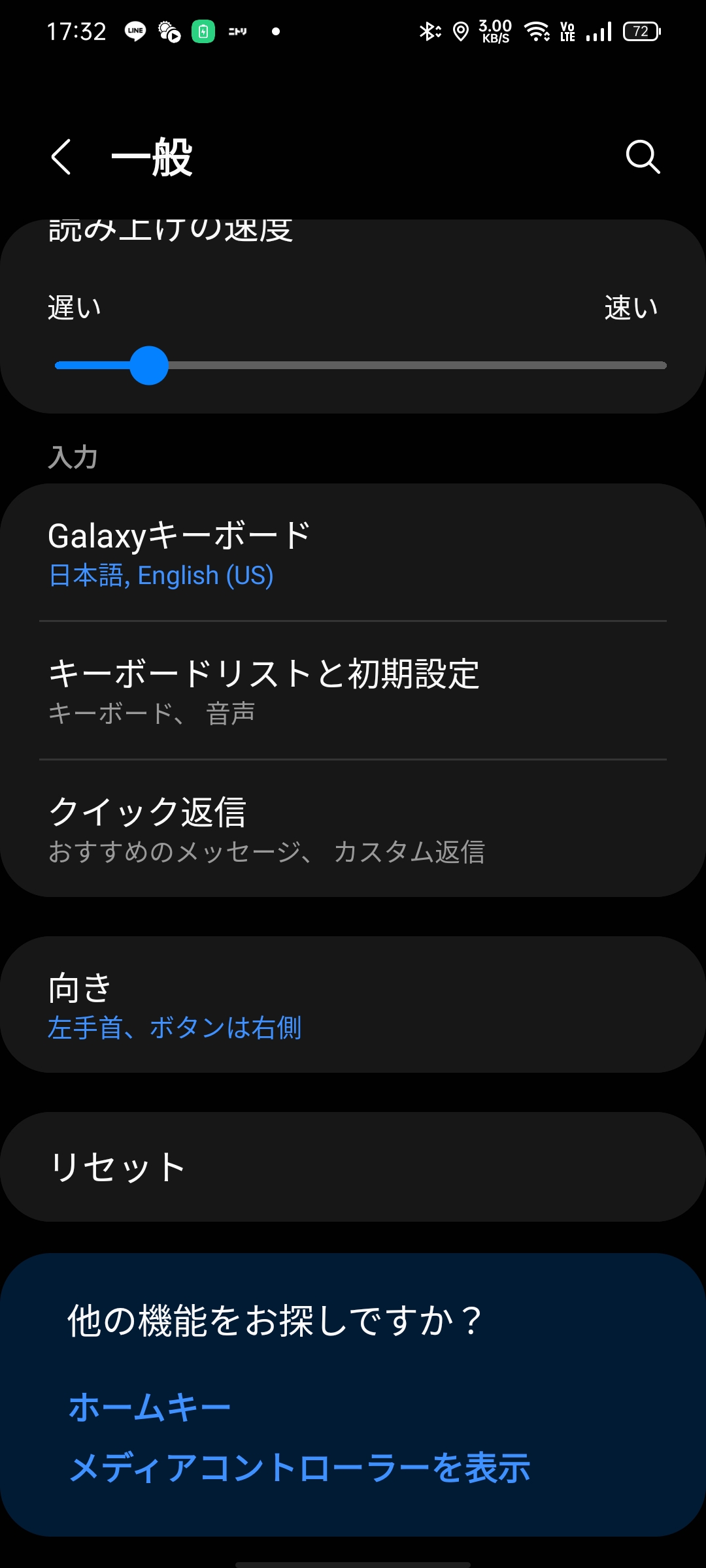Open the 向き orientation setting
This screenshot has height=1568, width=706.
353,1005
